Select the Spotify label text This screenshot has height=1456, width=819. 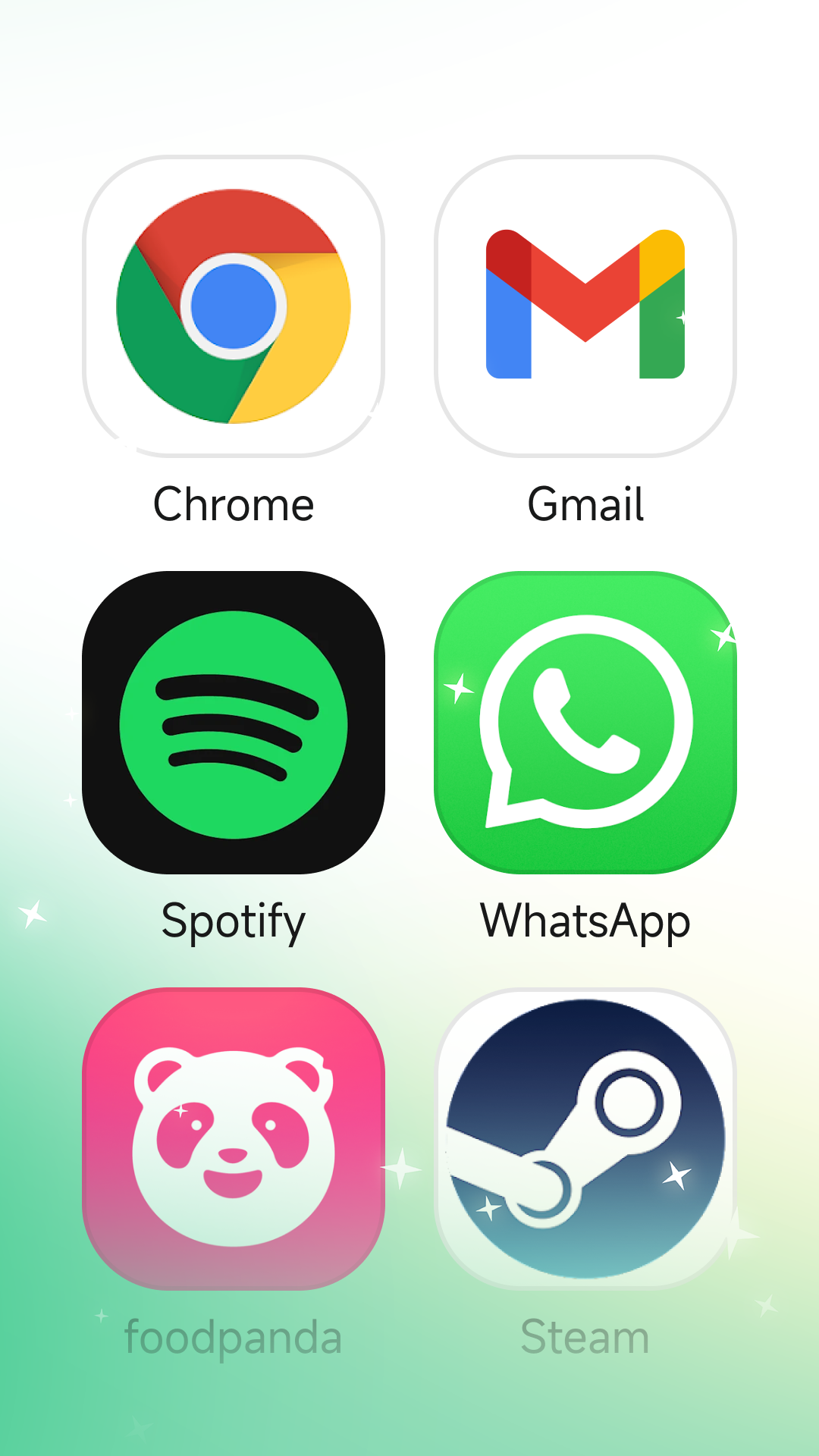coord(234,920)
